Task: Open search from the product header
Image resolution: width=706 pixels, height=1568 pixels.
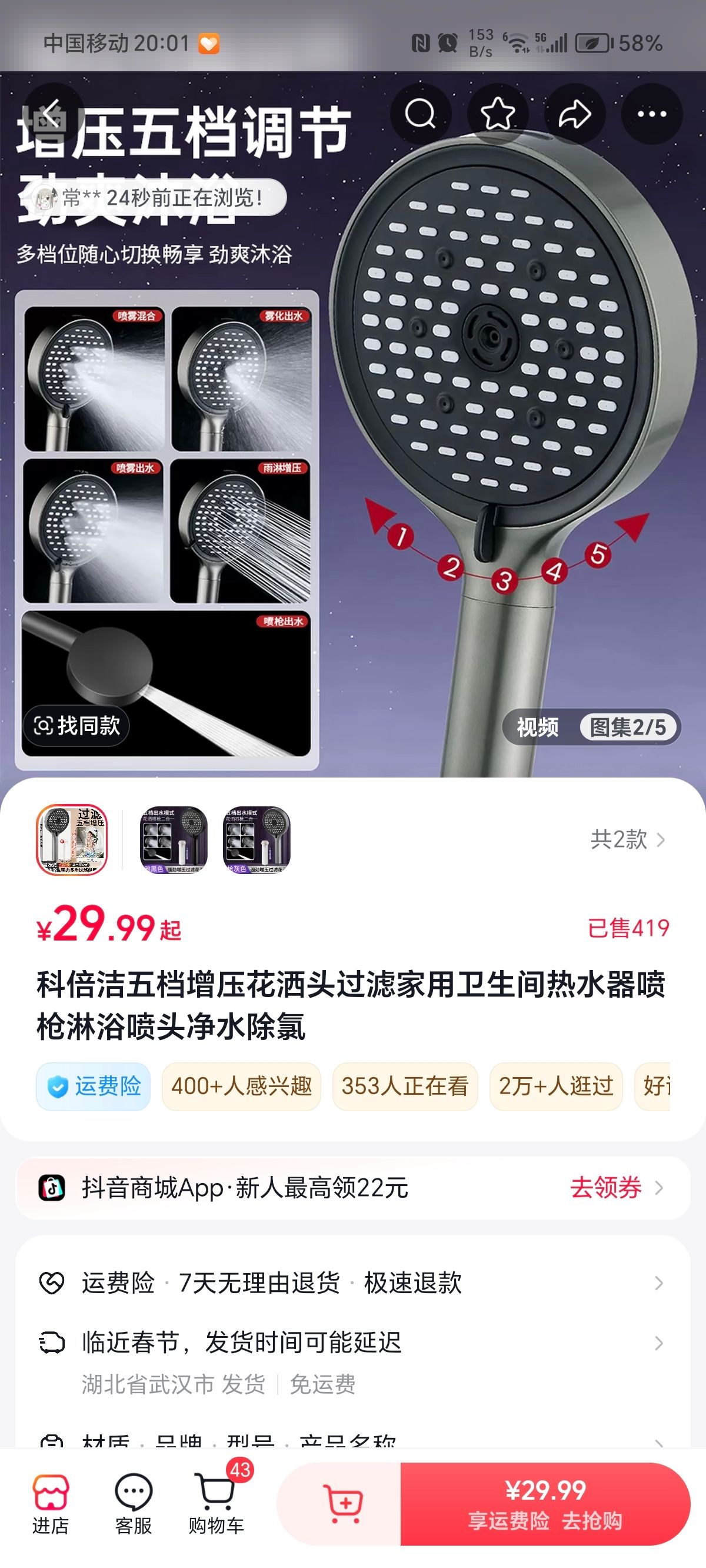Action: pyautogui.click(x=421, y=114)
